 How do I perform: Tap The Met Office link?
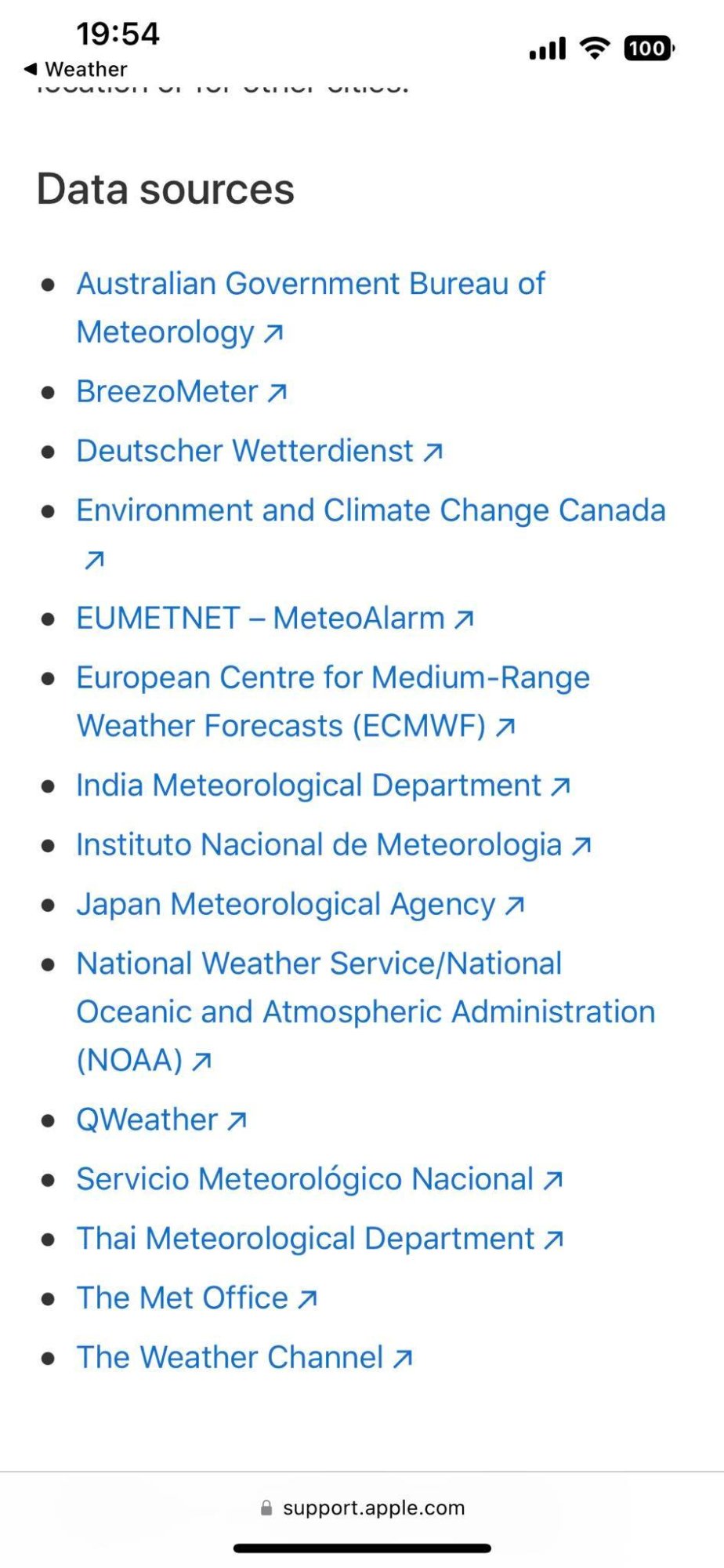pyautogui.click(x=197, y=1298)
